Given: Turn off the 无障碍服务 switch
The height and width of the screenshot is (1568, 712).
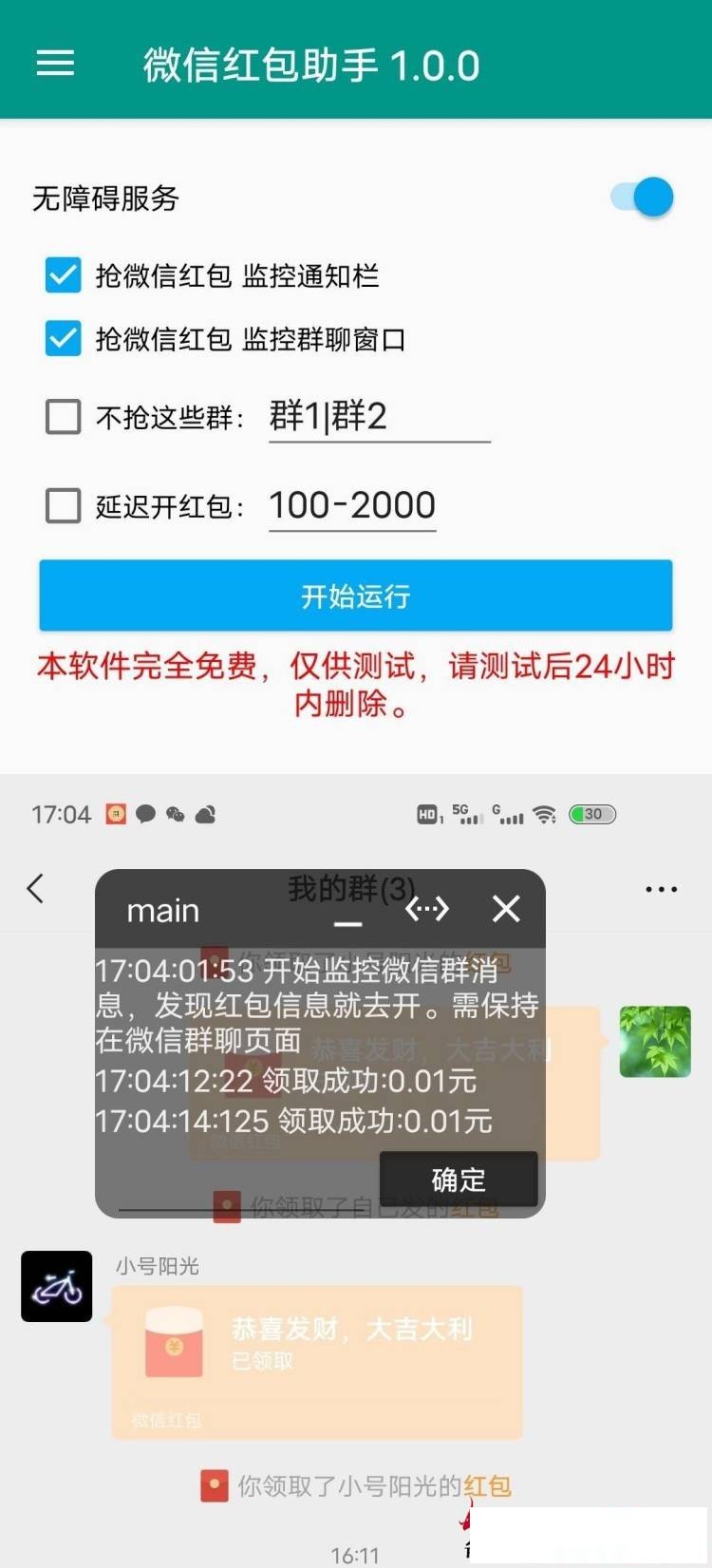Looking at the screenshot, I should tap(644, 197).
